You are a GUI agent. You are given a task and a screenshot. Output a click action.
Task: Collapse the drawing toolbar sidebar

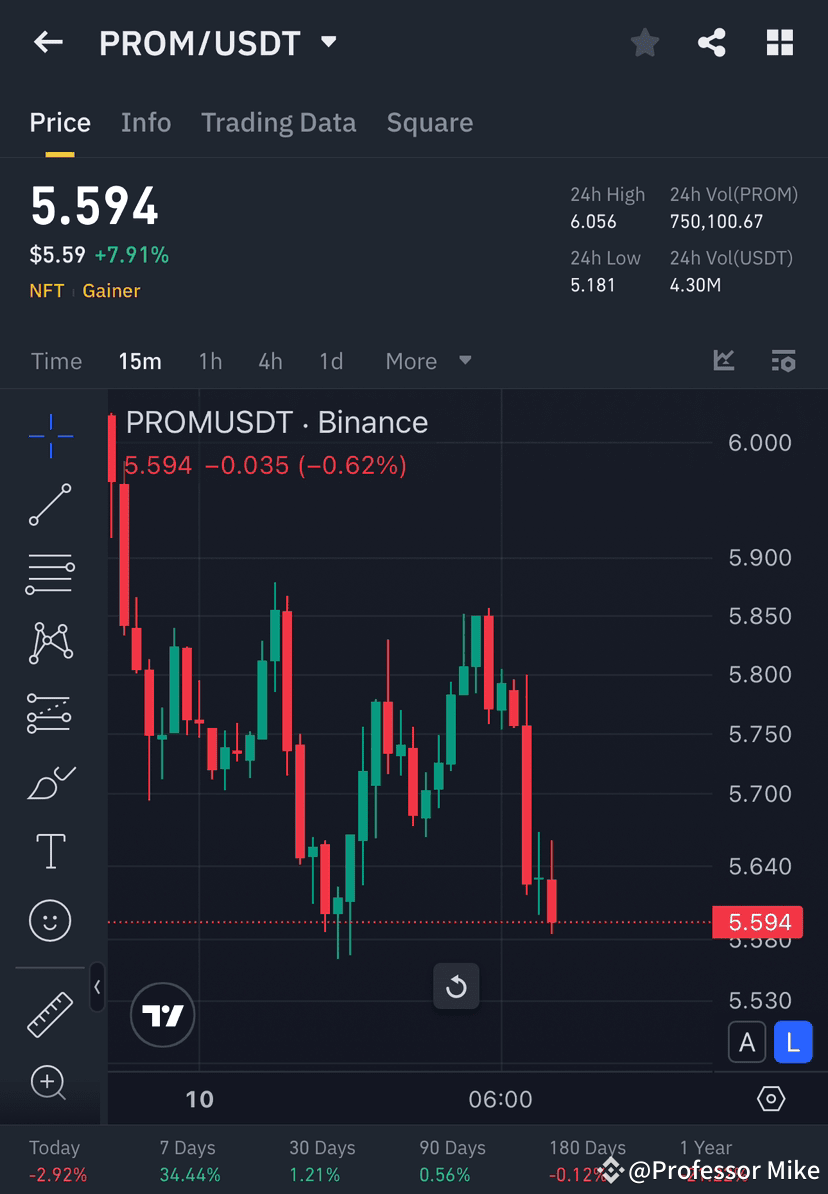[x=97, y=988]
